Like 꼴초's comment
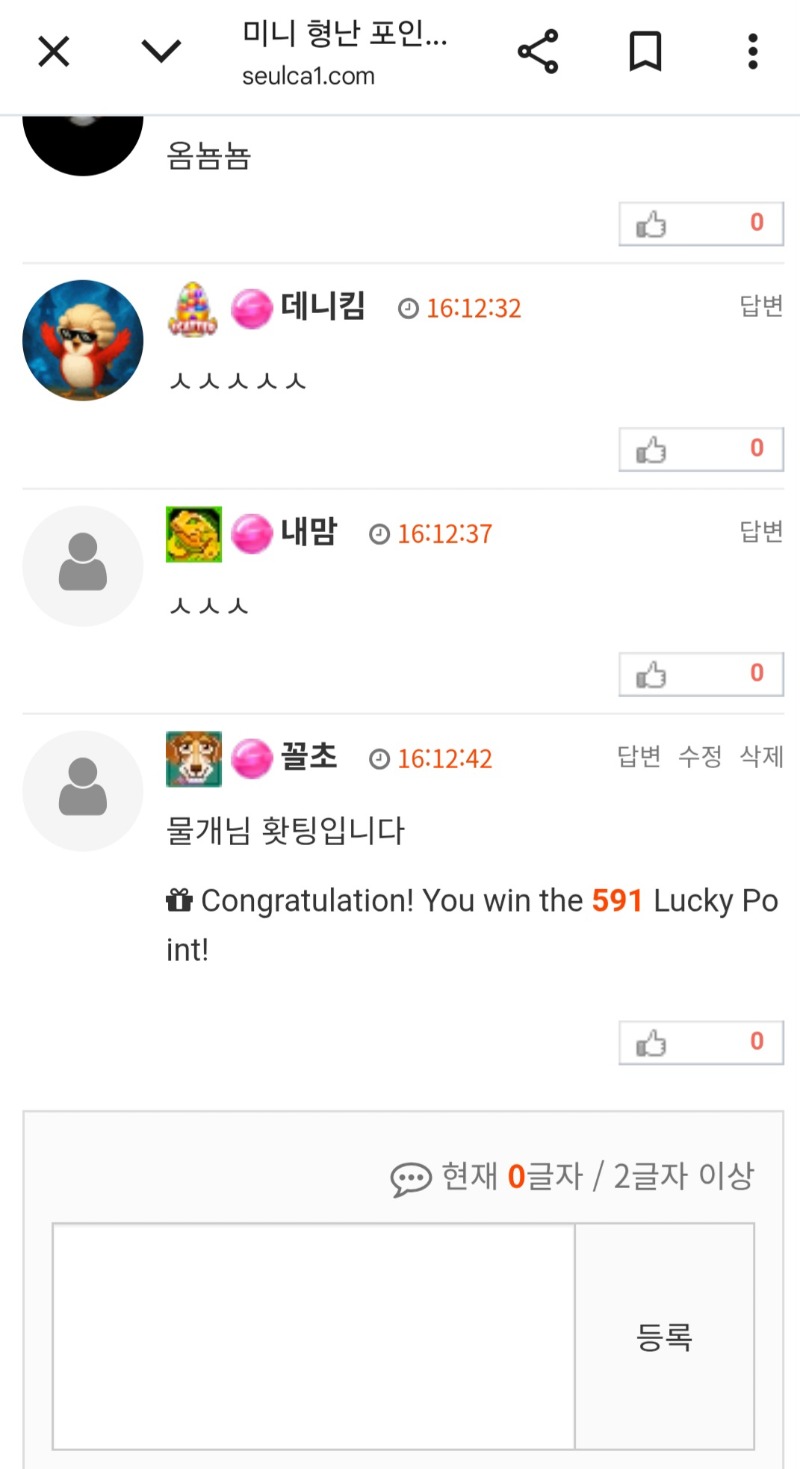 700,1043
